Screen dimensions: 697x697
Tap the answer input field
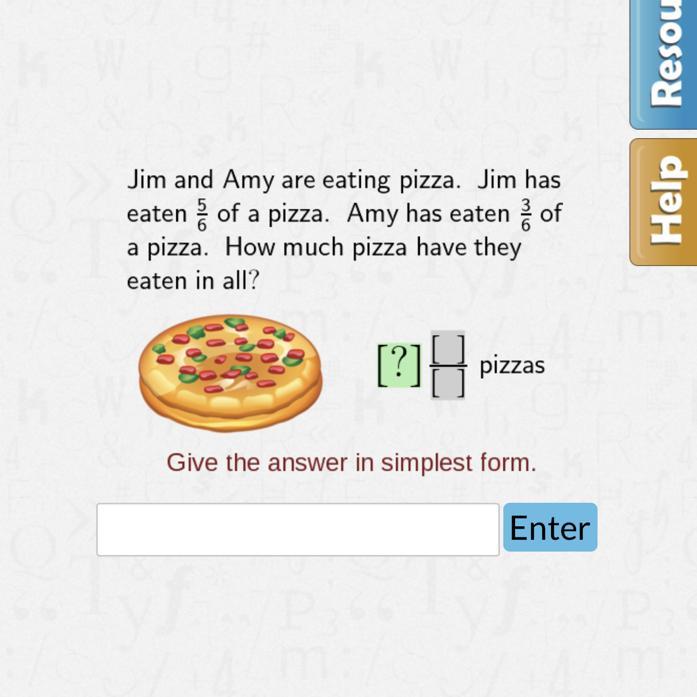(x=297, y=529)
